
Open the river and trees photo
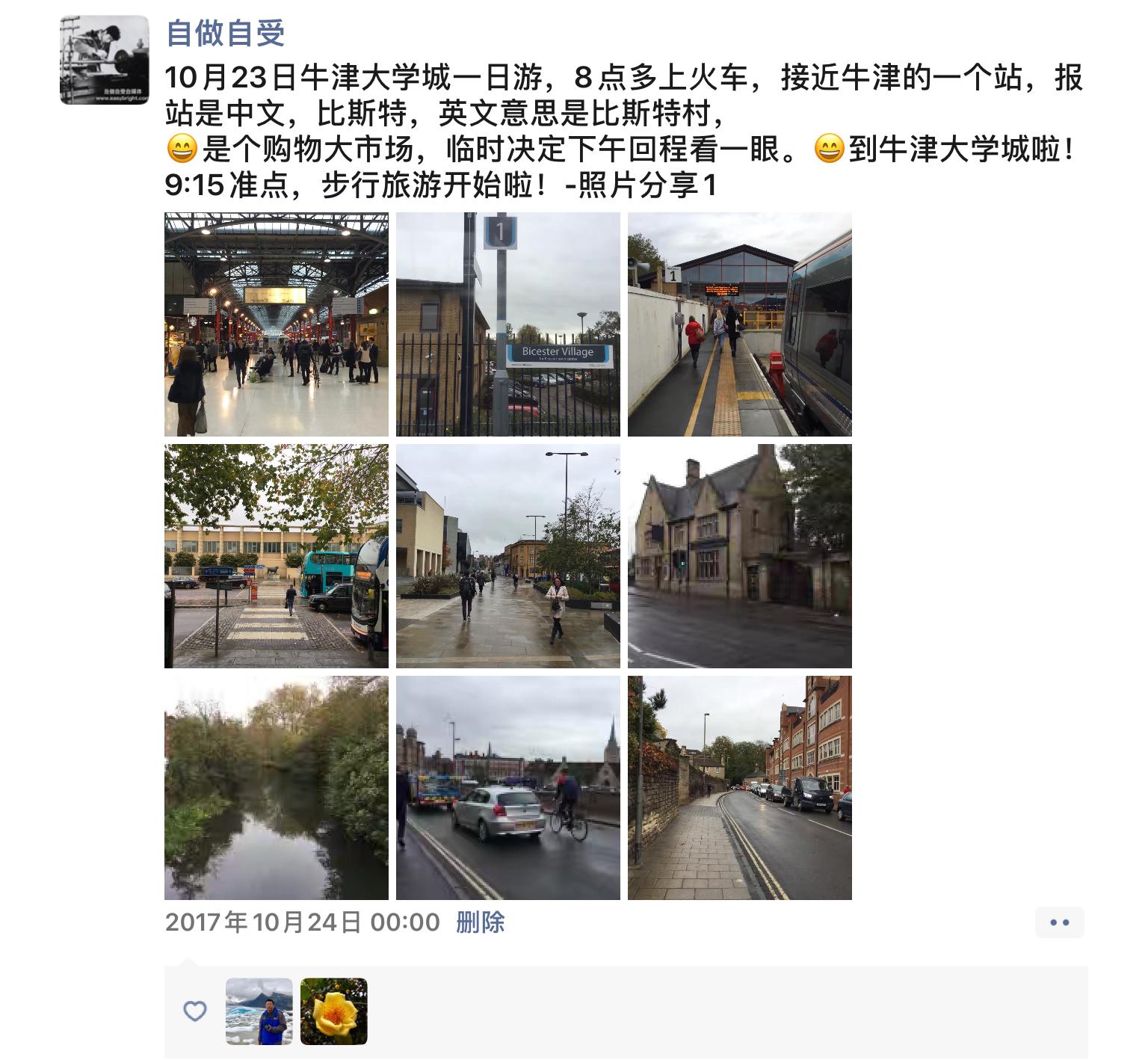[x=277, y=788]
